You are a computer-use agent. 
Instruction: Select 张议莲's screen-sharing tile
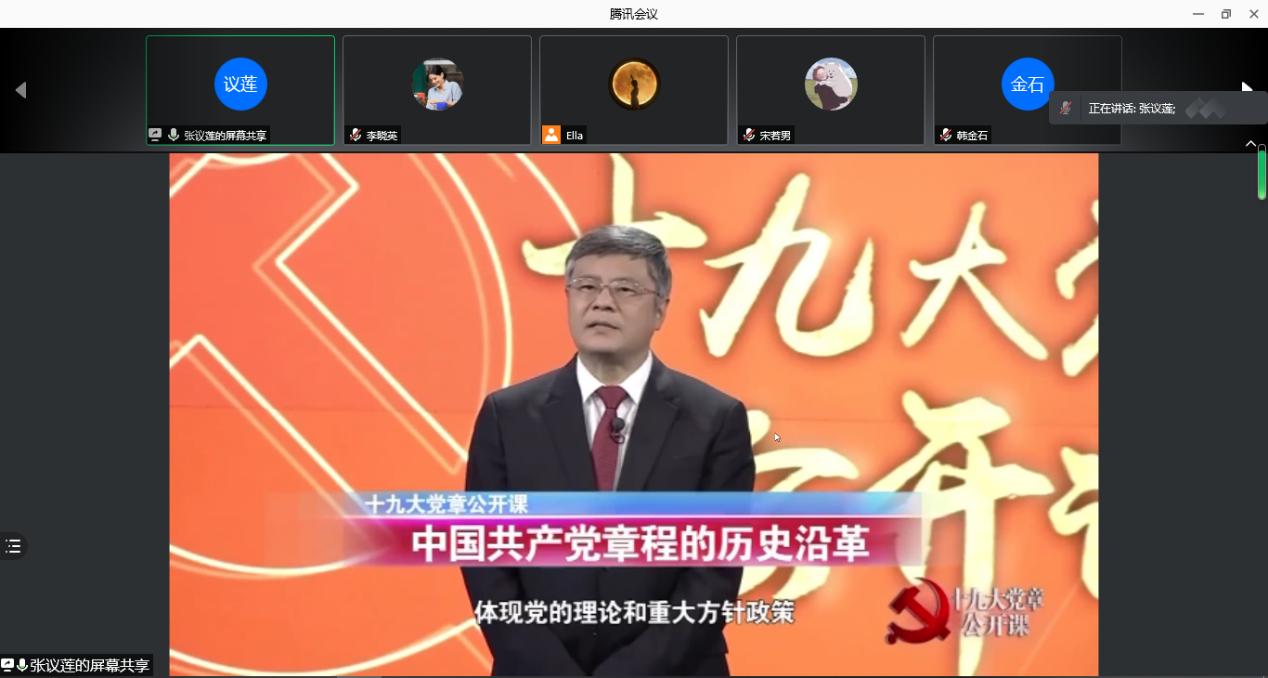(240, 90)
